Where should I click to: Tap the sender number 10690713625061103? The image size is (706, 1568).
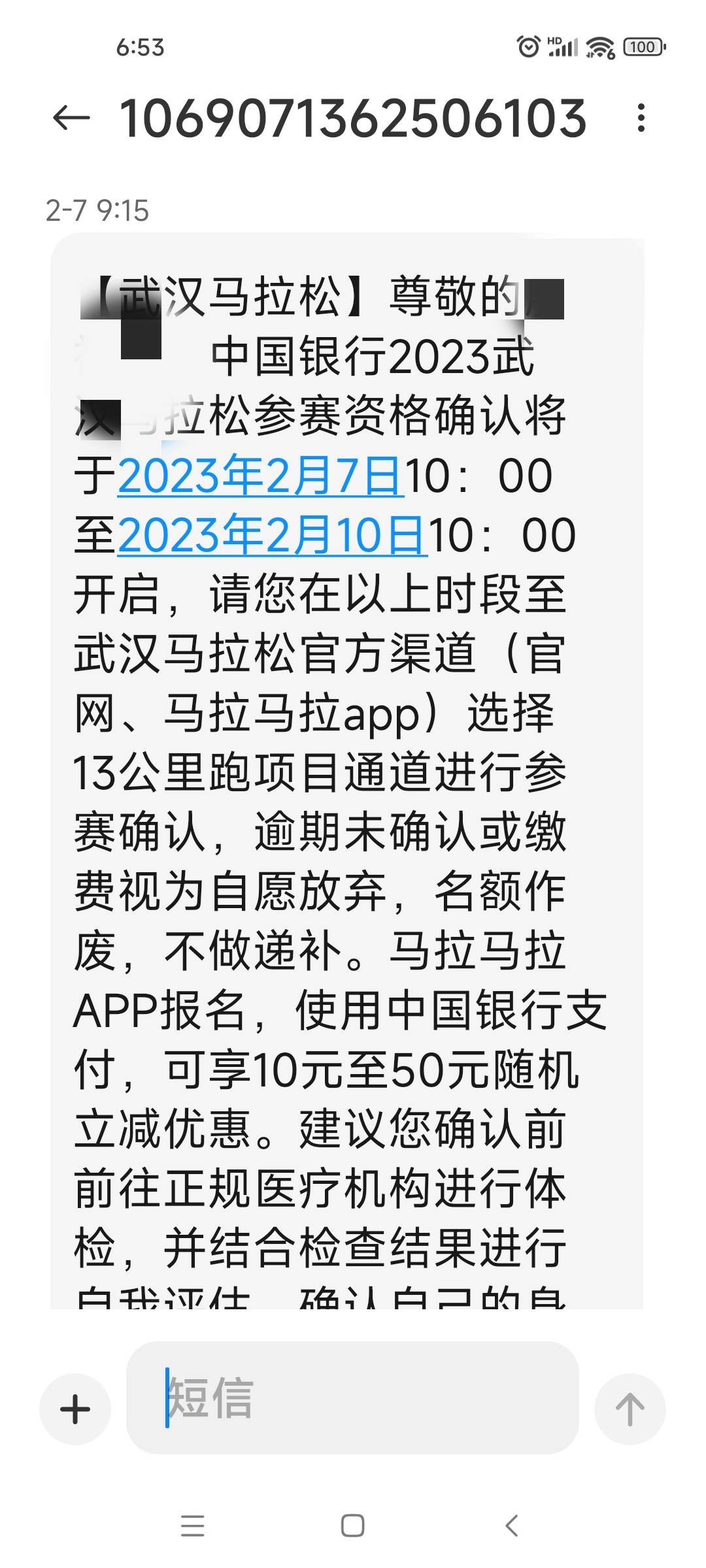(x=353, y=118)
